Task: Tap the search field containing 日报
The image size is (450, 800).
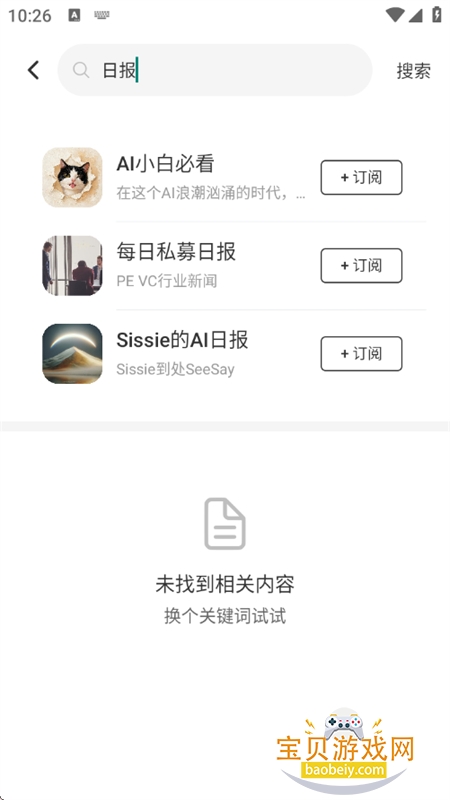Action: (x=215, y=70)
